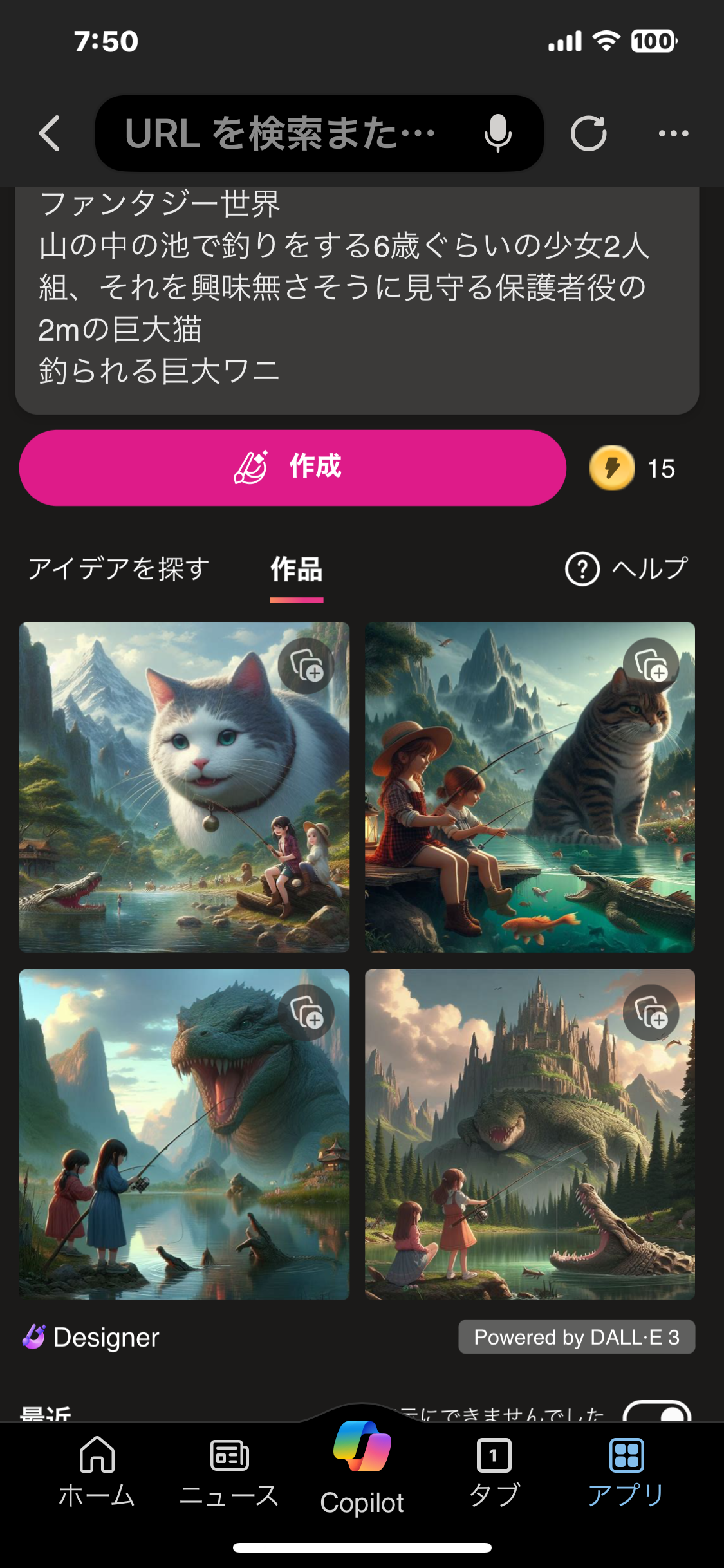This screenshot has width=724, height=1568.
Task: Open ヘルプ help
Action: click(x=627, y=569)
